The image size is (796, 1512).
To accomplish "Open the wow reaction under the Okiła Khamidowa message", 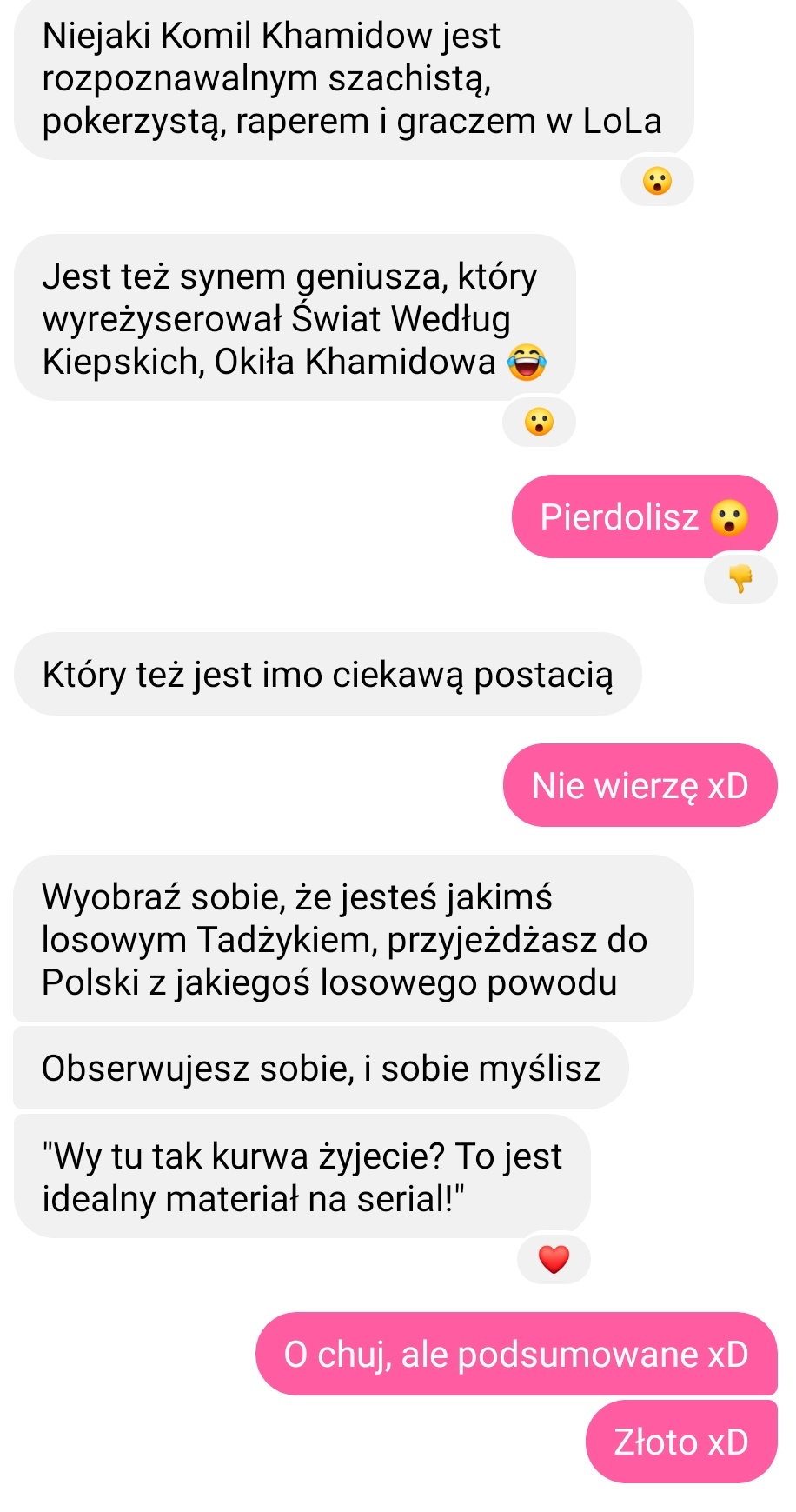I will point(539,423).
